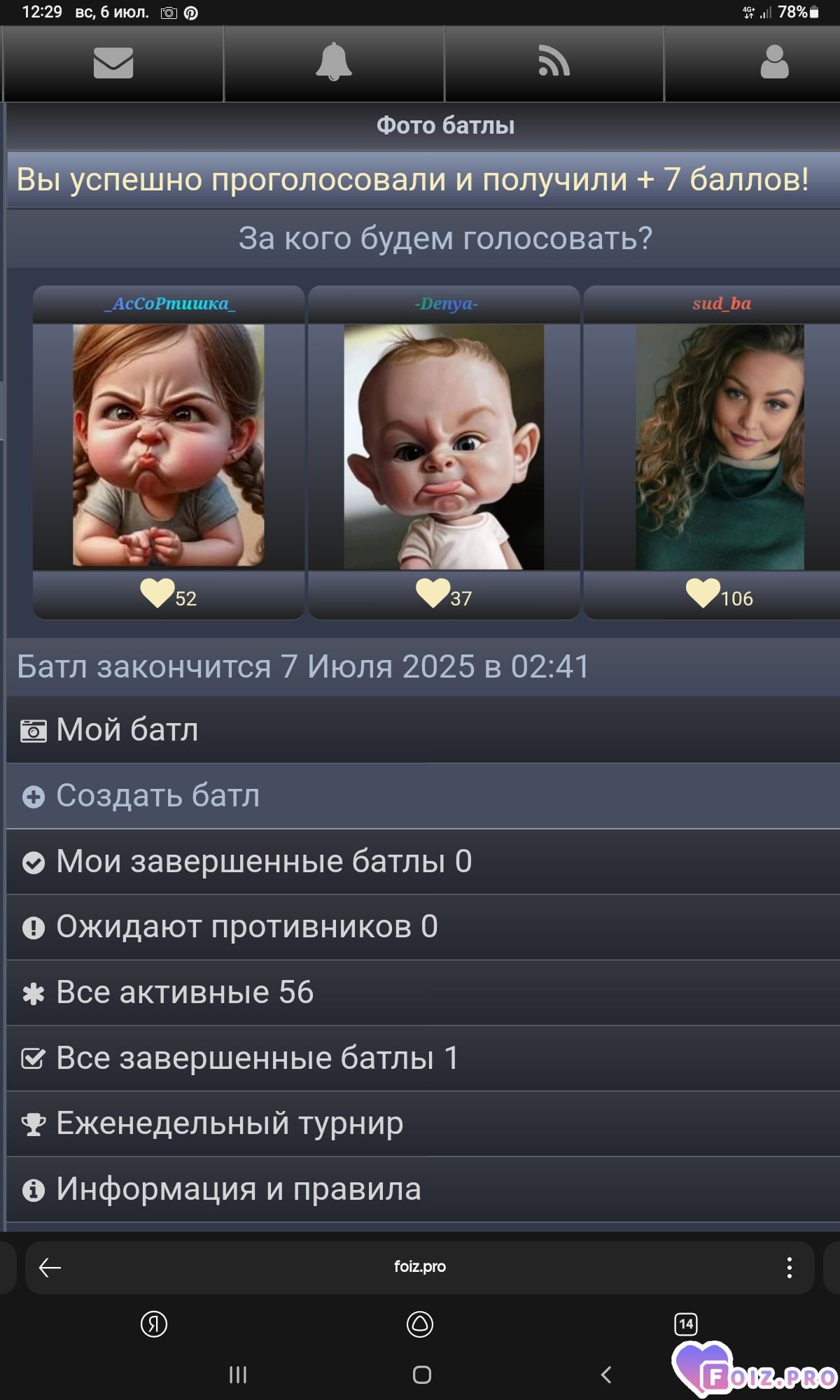
Task: Open Все активные 56
Action: point(423,993)
